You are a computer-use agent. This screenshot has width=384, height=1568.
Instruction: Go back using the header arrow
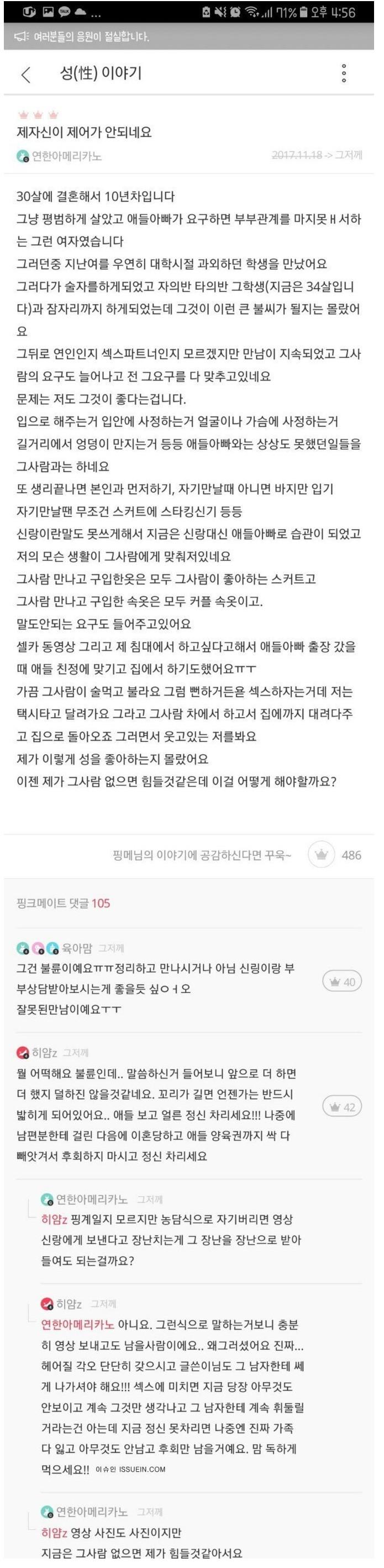(x=25, y=74)
